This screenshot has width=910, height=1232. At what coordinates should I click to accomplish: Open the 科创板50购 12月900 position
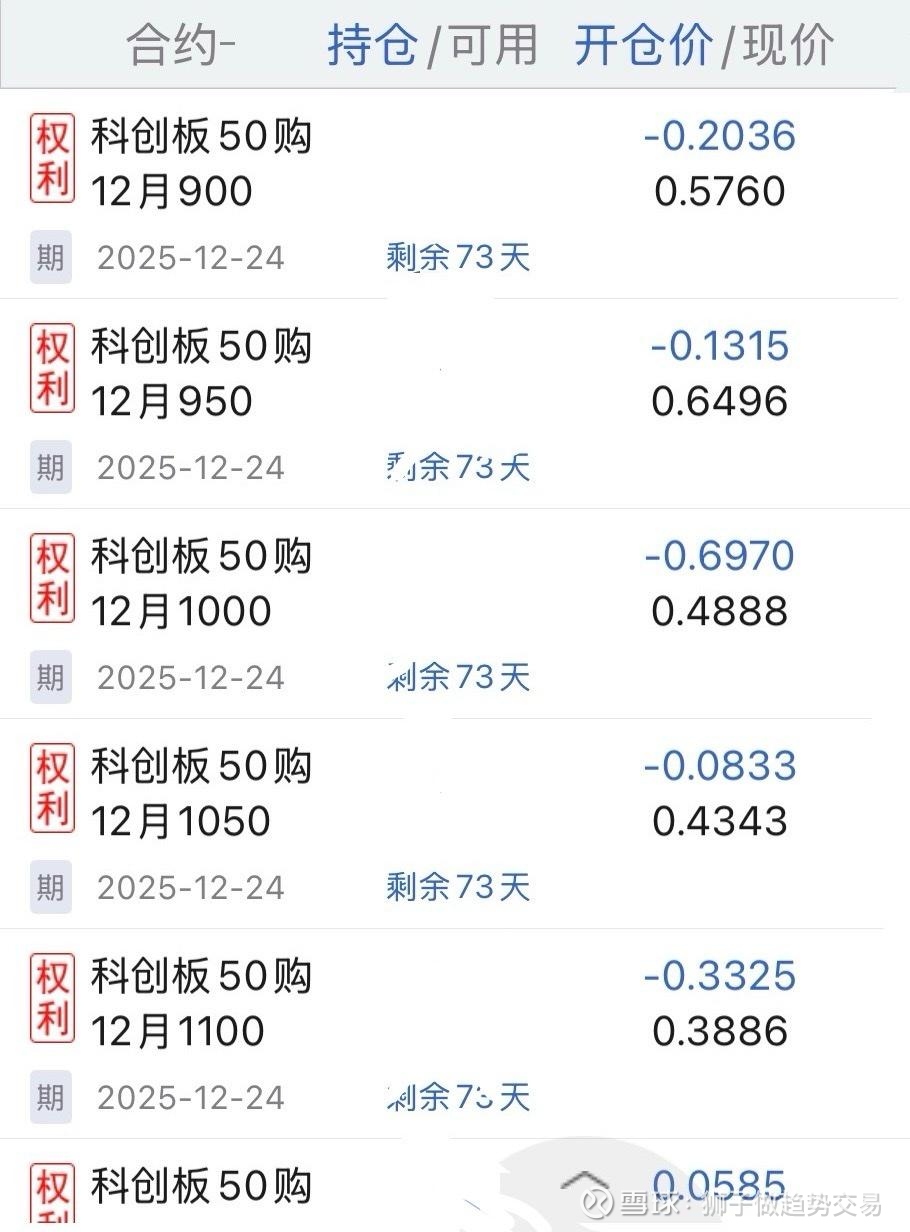click(x=202, y=163)
